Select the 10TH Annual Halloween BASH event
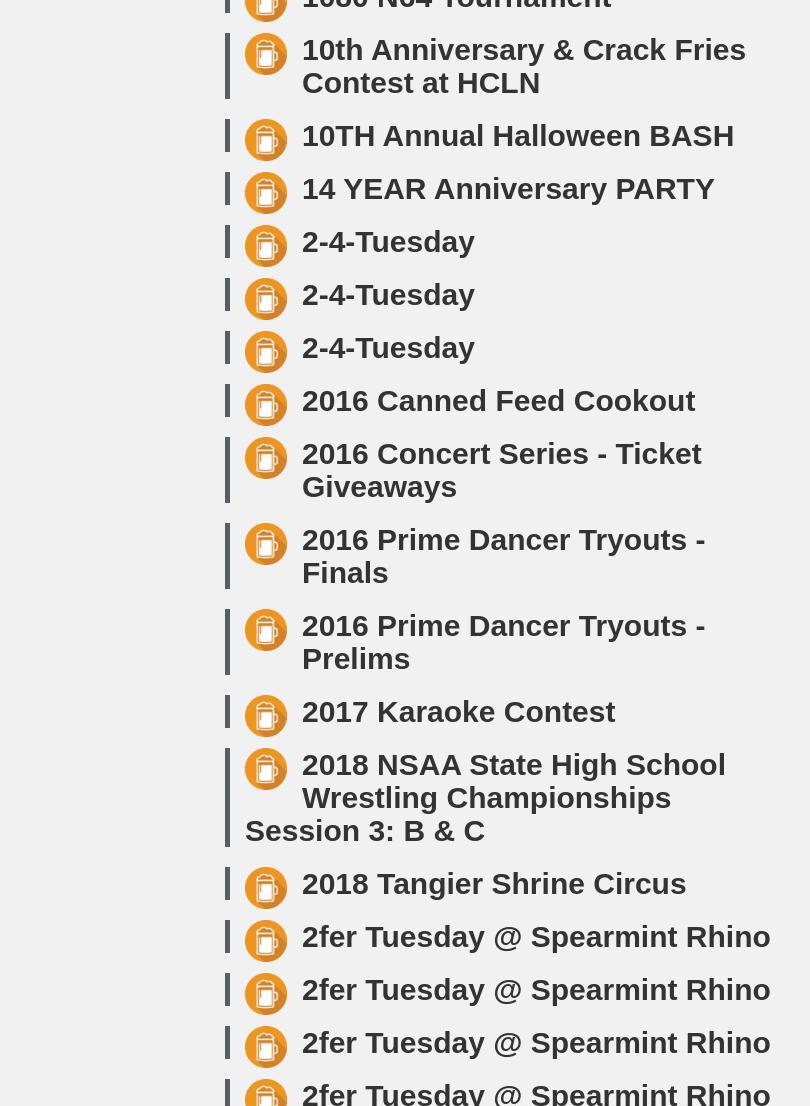Viewport: 810px width, 1106px height. [517, 136]
